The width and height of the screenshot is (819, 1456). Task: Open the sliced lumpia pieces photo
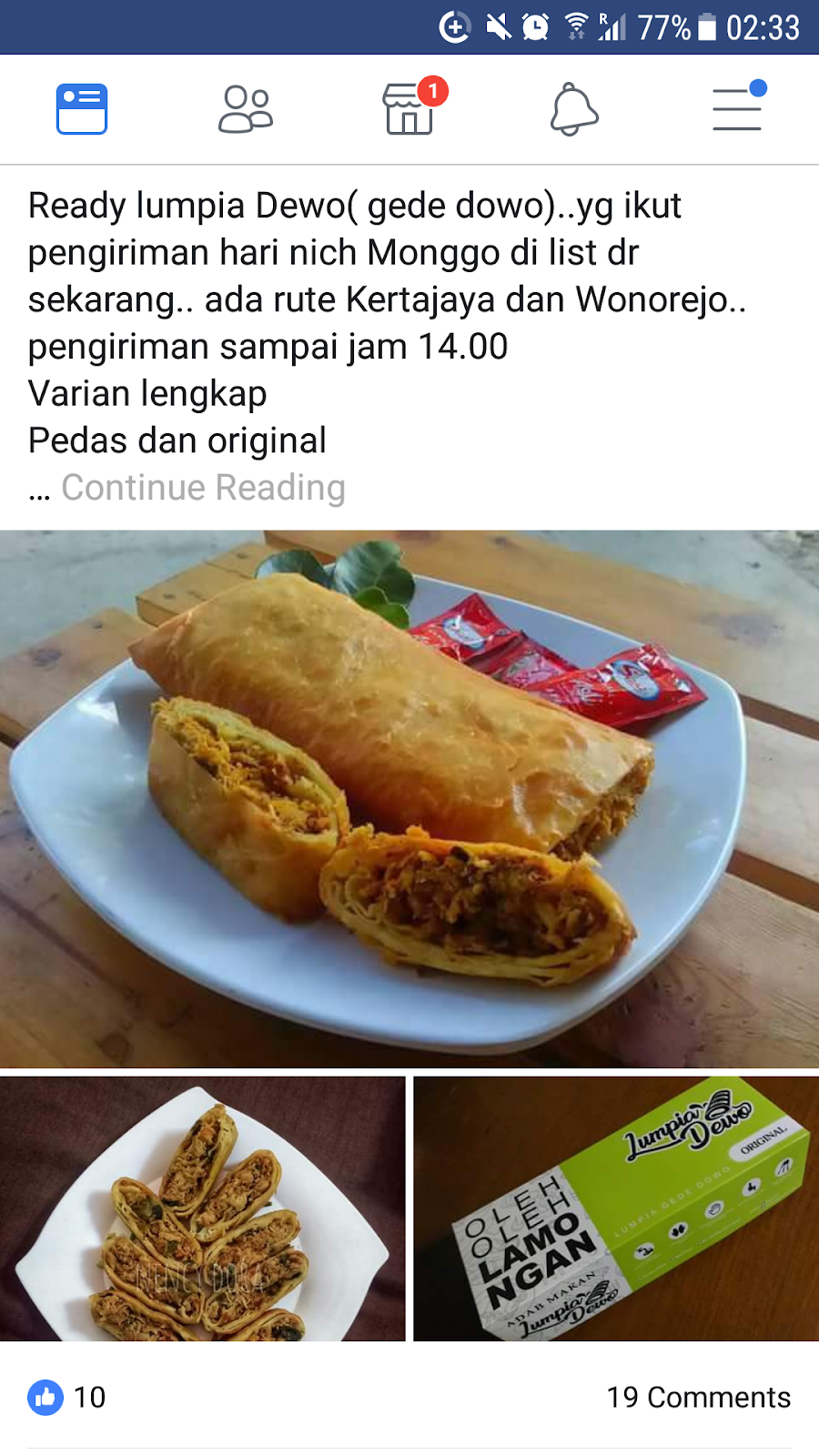click(x=202, y=1208)
